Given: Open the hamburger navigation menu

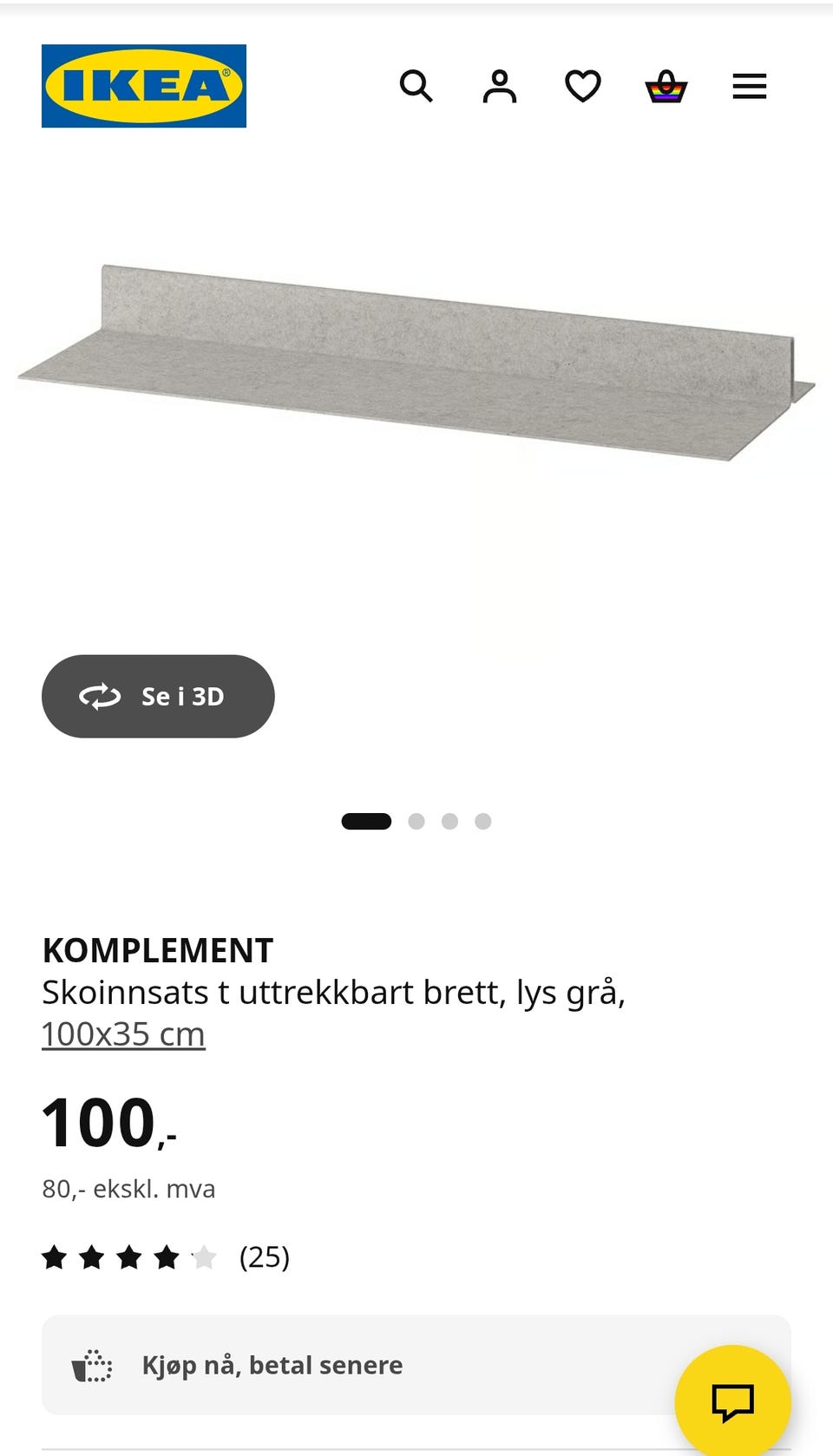Looking at the screenshot, I should pyautogui.click(x=749, y=86).
